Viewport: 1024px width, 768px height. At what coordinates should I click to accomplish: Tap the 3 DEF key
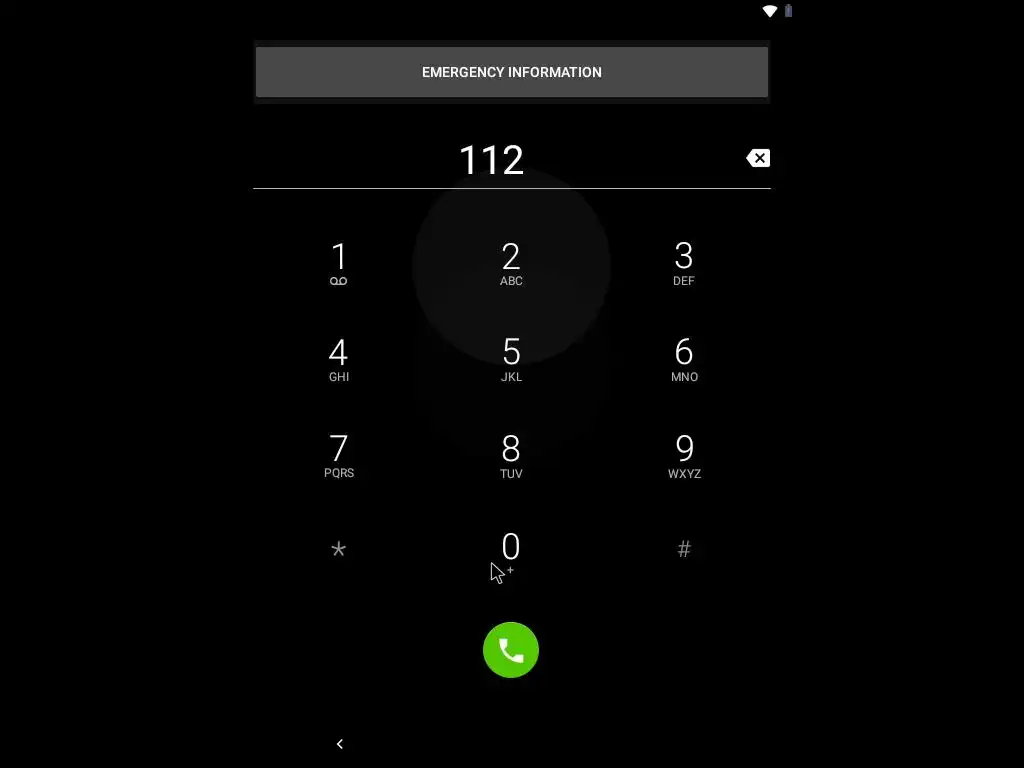[684, 264]
